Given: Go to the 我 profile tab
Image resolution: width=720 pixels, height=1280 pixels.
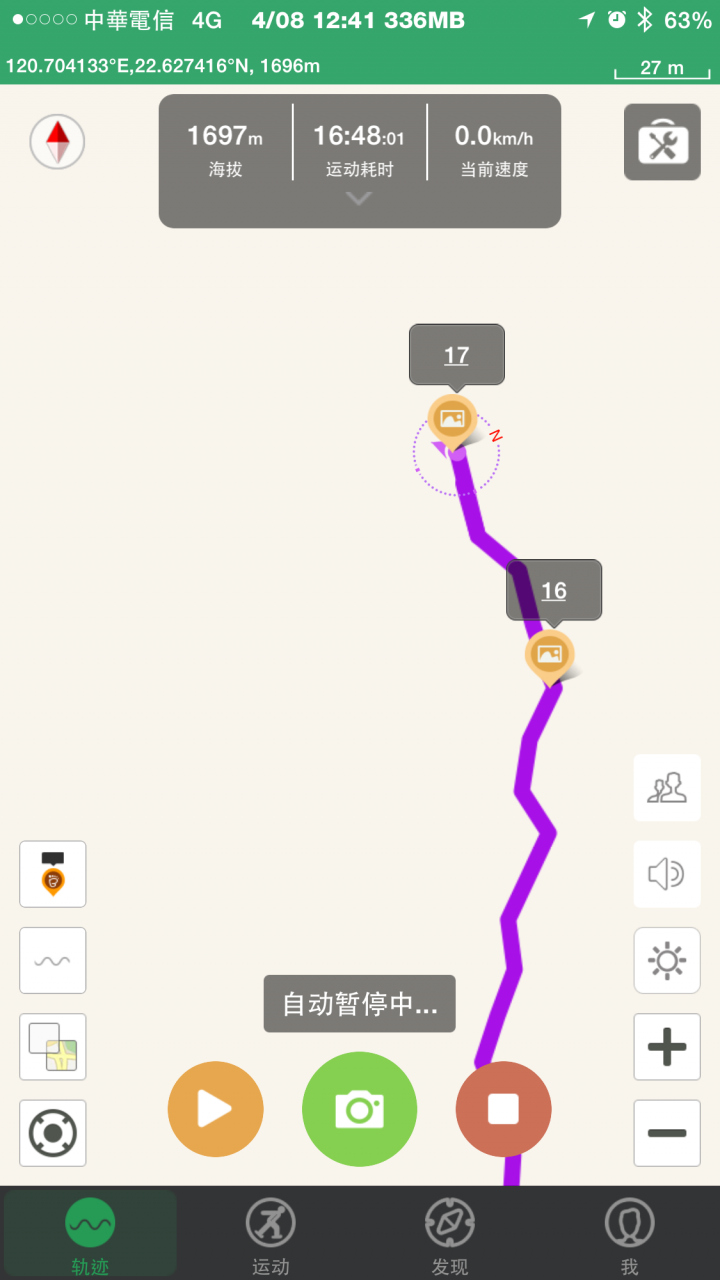Looking at the screenshot, I should tap(630, 1236).
